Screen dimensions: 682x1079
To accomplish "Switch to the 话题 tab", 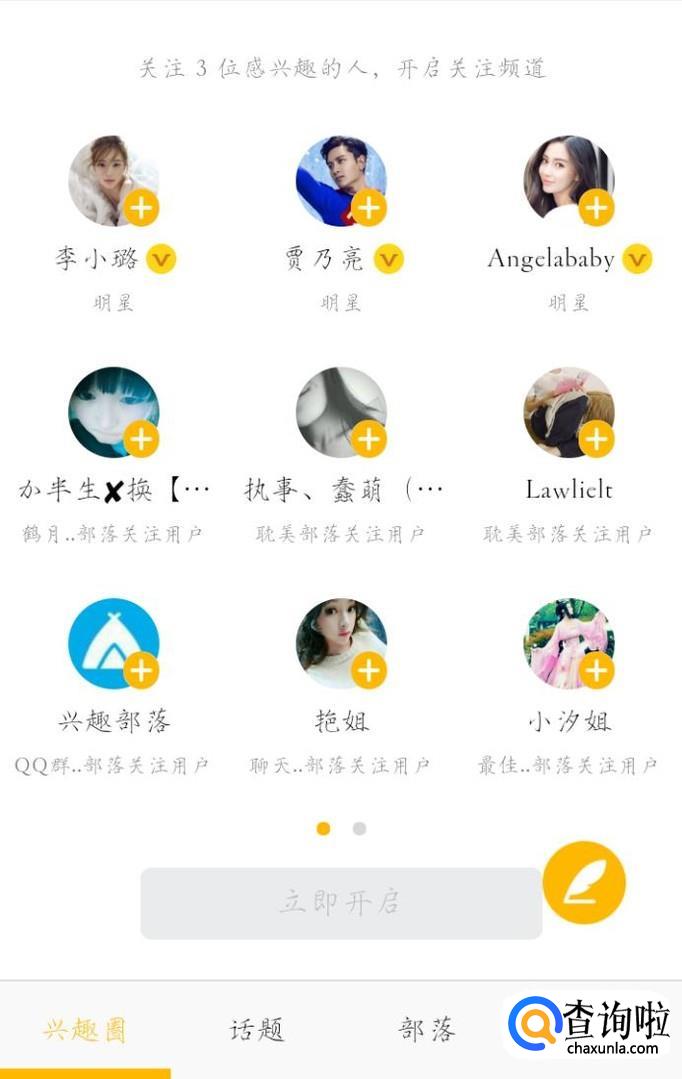I will pyautogui.click(x=257, y=1029).
